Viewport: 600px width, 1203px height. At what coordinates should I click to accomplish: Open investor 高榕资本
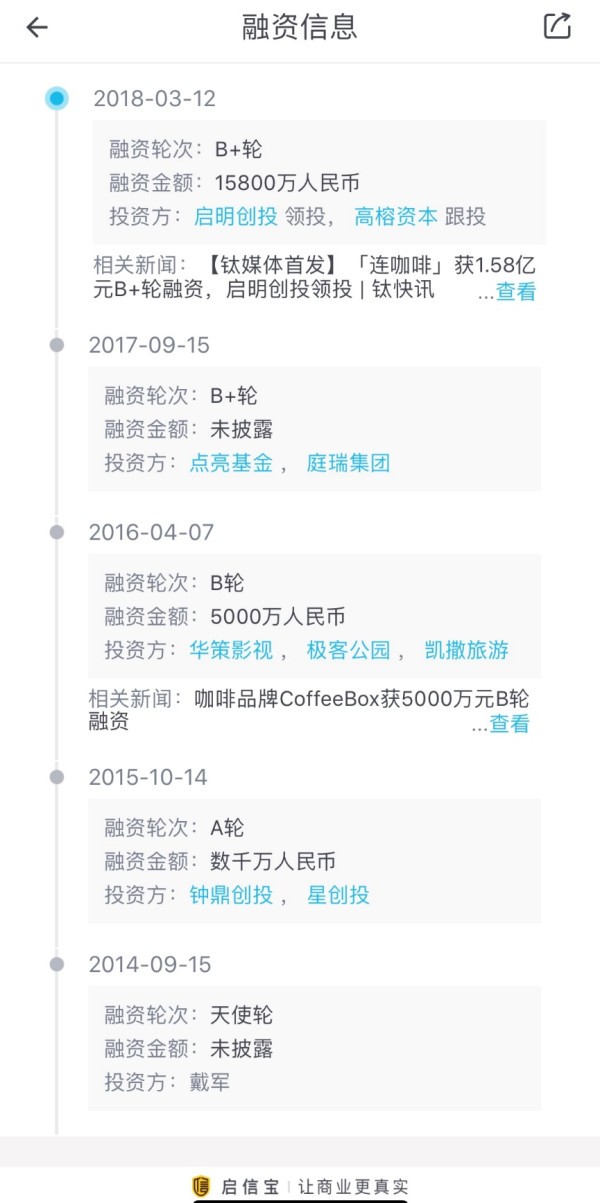click(x=396, y=215)
